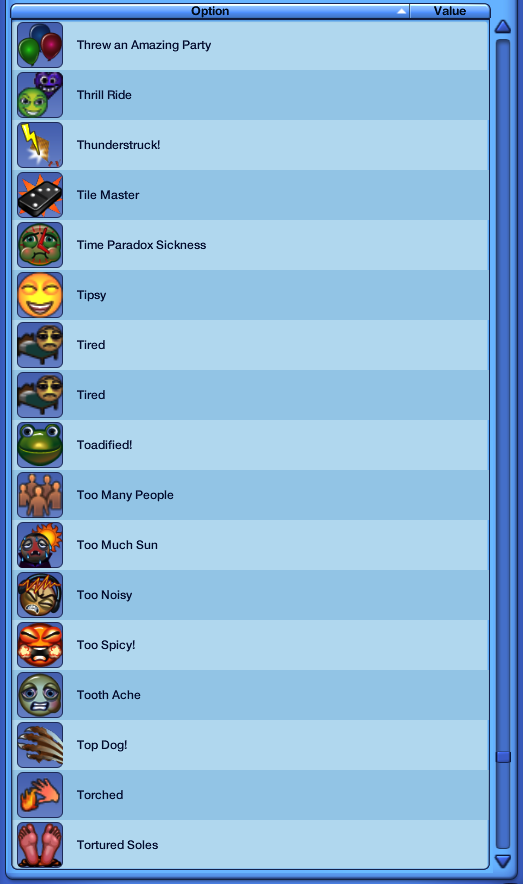Screen dimensions: 523x884
Task: Select Top Dog! moodlet
Action: pos(250,745)
